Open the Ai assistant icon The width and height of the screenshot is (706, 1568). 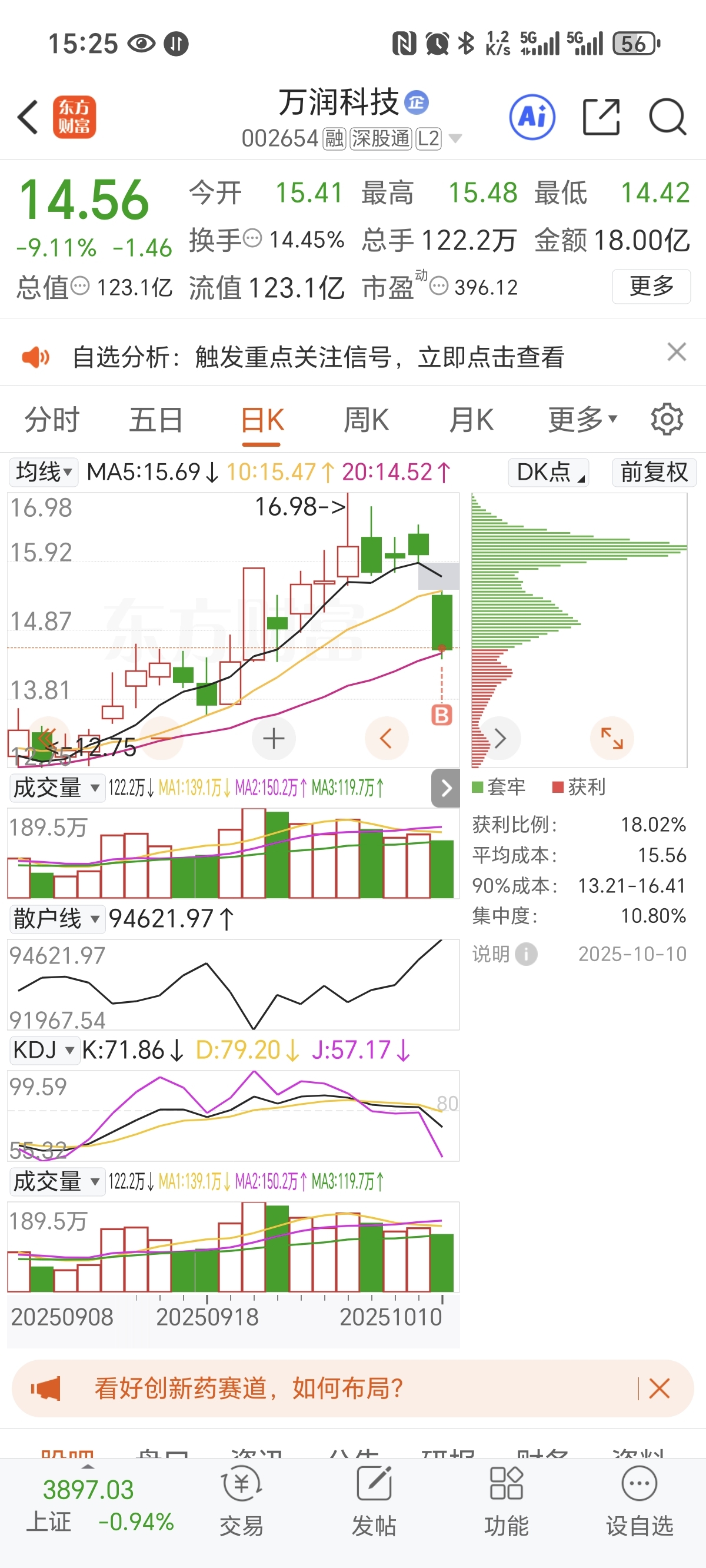tap(532, 117)
